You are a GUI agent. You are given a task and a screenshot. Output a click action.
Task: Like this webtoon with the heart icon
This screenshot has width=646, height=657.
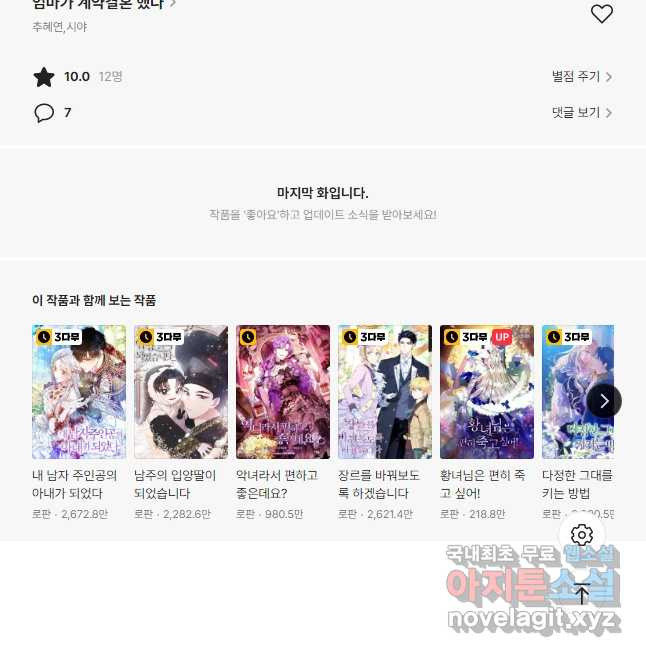[601, 14]
